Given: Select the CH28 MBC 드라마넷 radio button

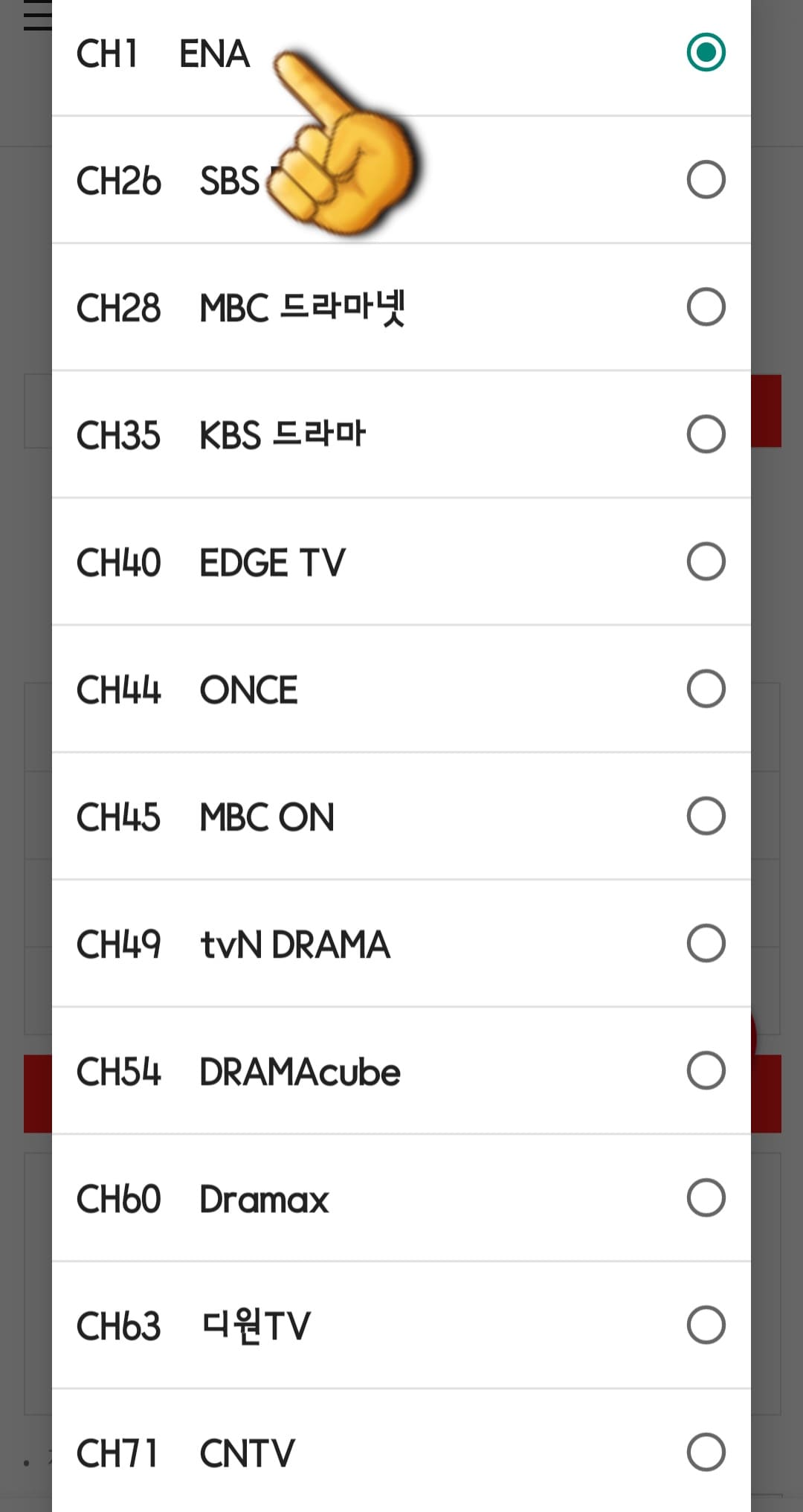Looking at the screenshot, I should tap(705, 306).
